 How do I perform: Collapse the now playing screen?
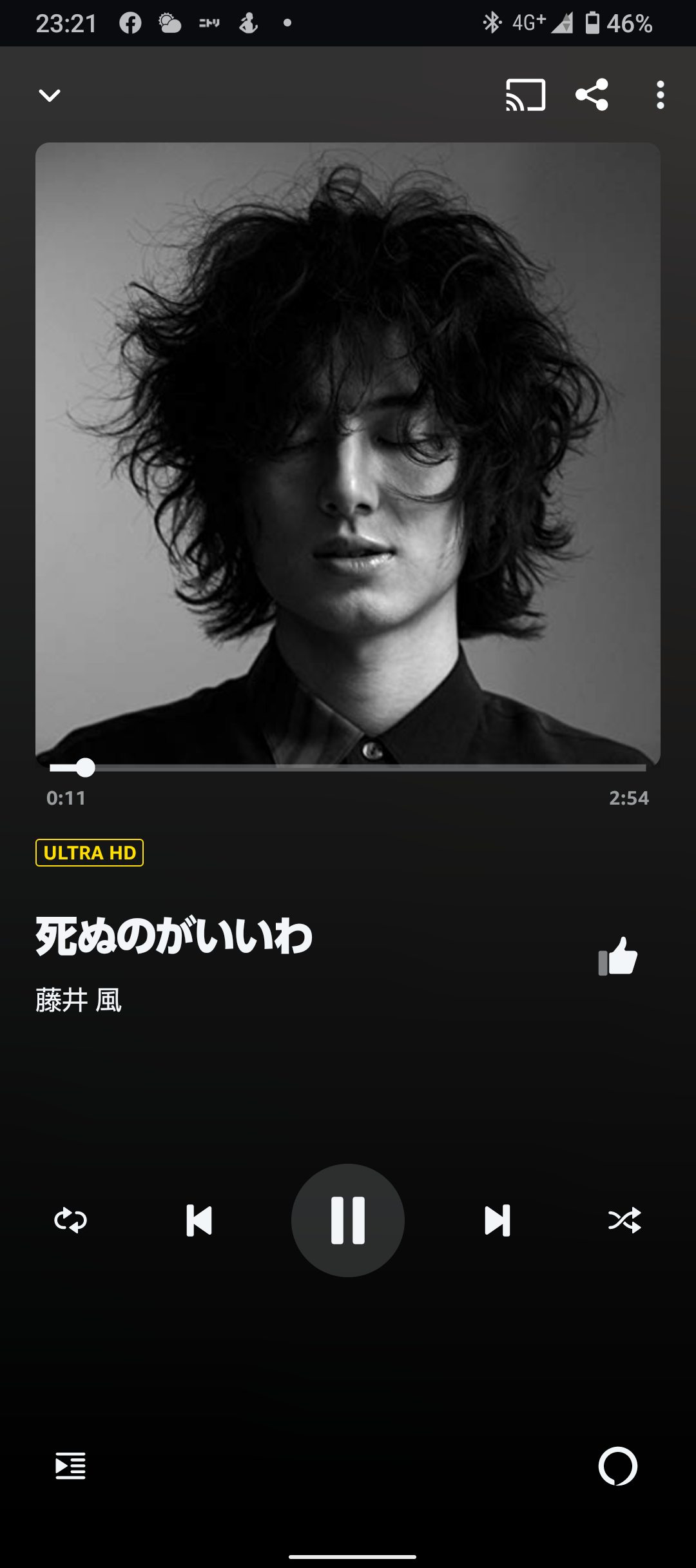[x=50, y=95]
